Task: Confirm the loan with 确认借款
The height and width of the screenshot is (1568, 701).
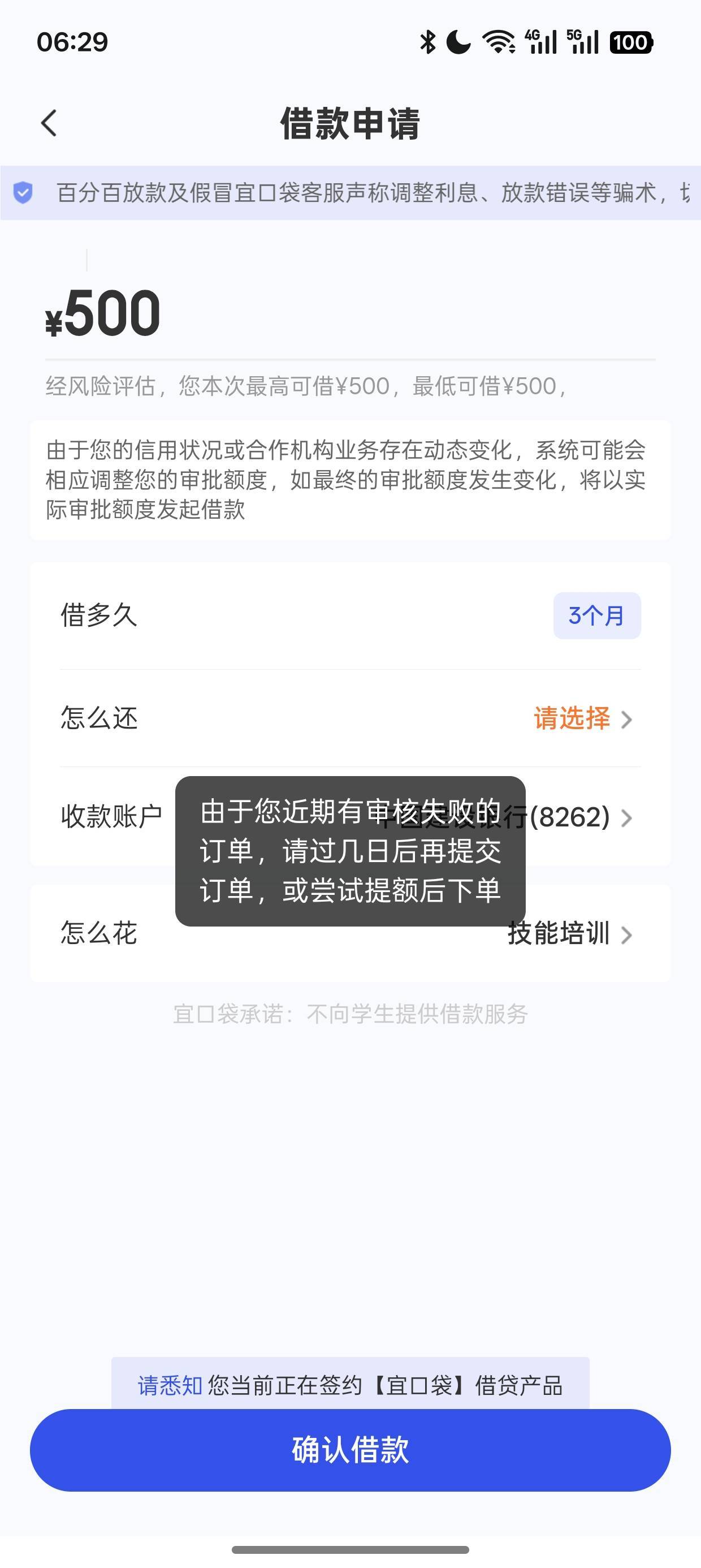Action: pyautogui.click(x=350, y=1450)
